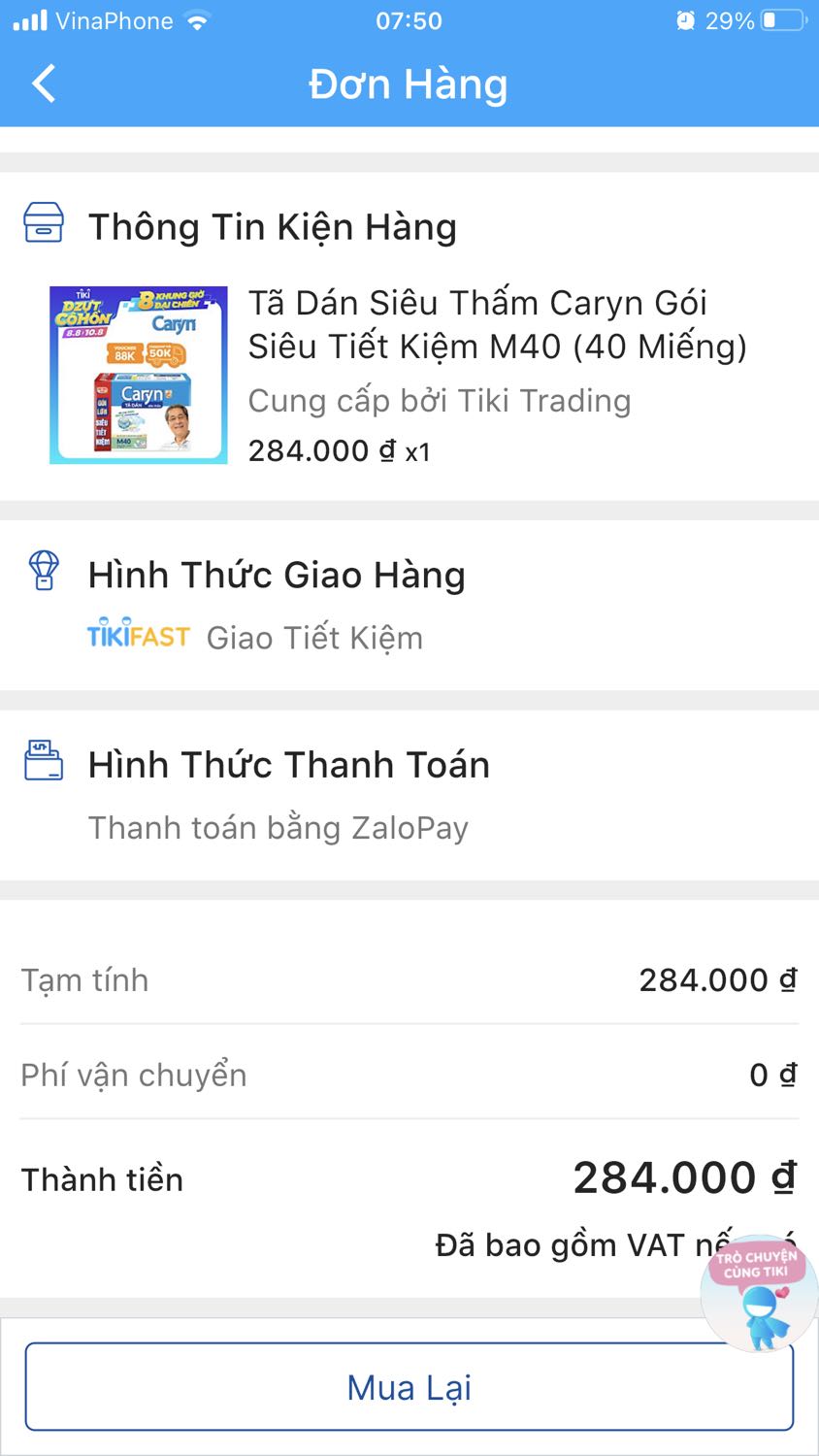Tap the Phí vận chuyển shipping fee row
This screenshot has width=819, height=1456.
coord(409,1075)
